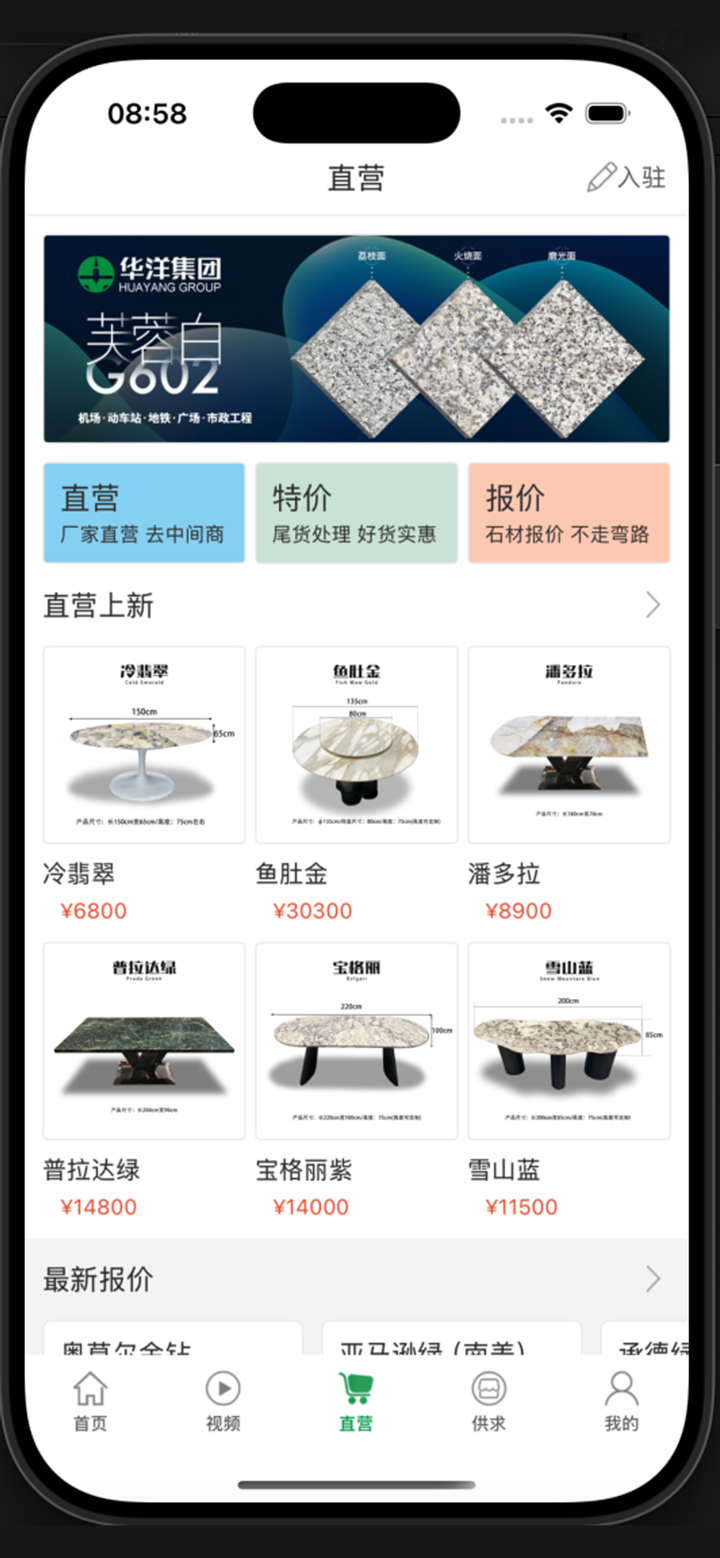720x1558 pixels.
Task: View the 鱼肚金 product thumbnail
Action: (356, 742)
